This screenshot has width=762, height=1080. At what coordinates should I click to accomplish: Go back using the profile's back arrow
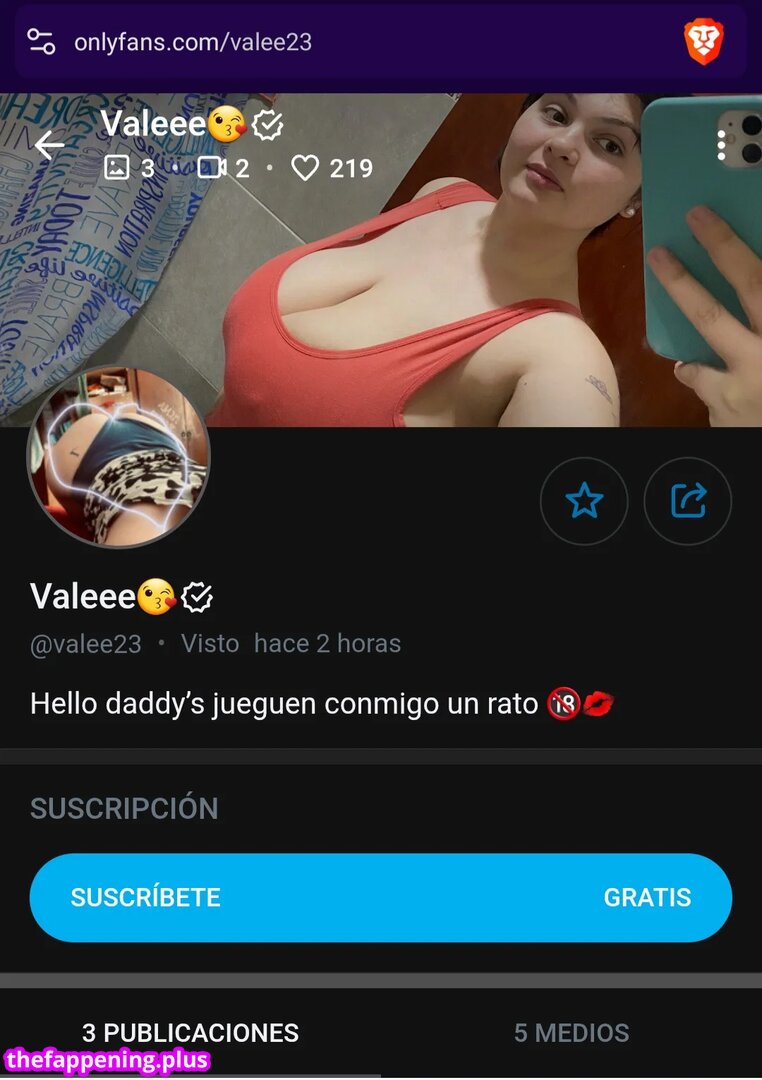[x=49, y=146]
